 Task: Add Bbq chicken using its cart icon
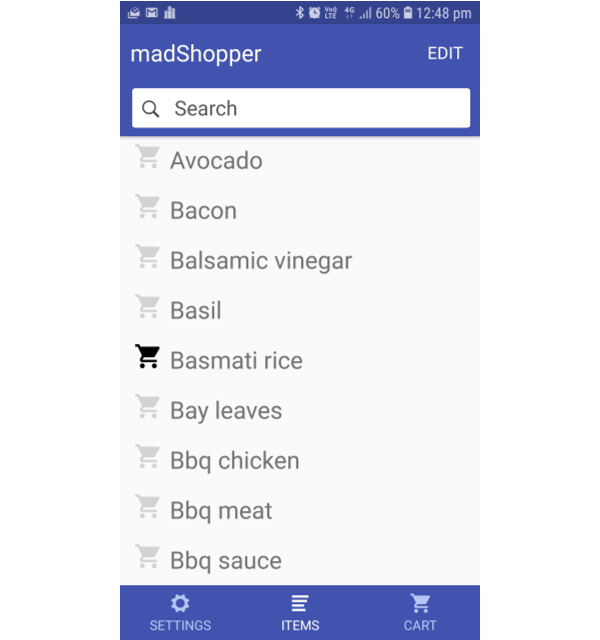click(148, 457)
